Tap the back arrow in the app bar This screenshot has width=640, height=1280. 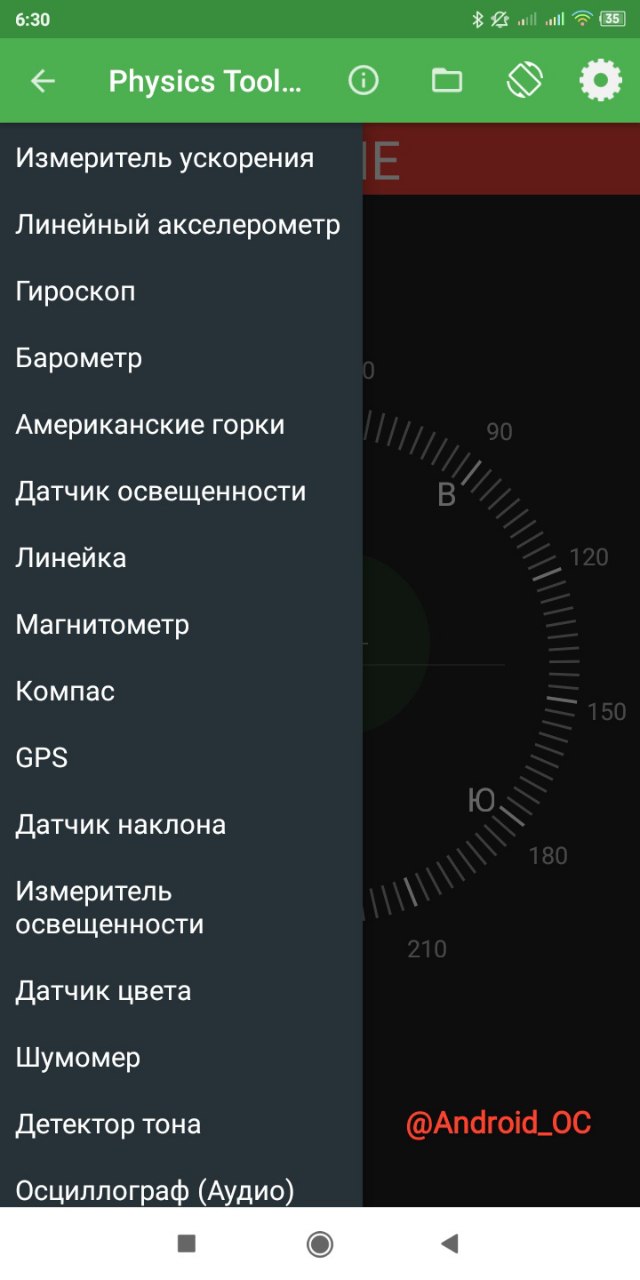(x=43, y=81)
